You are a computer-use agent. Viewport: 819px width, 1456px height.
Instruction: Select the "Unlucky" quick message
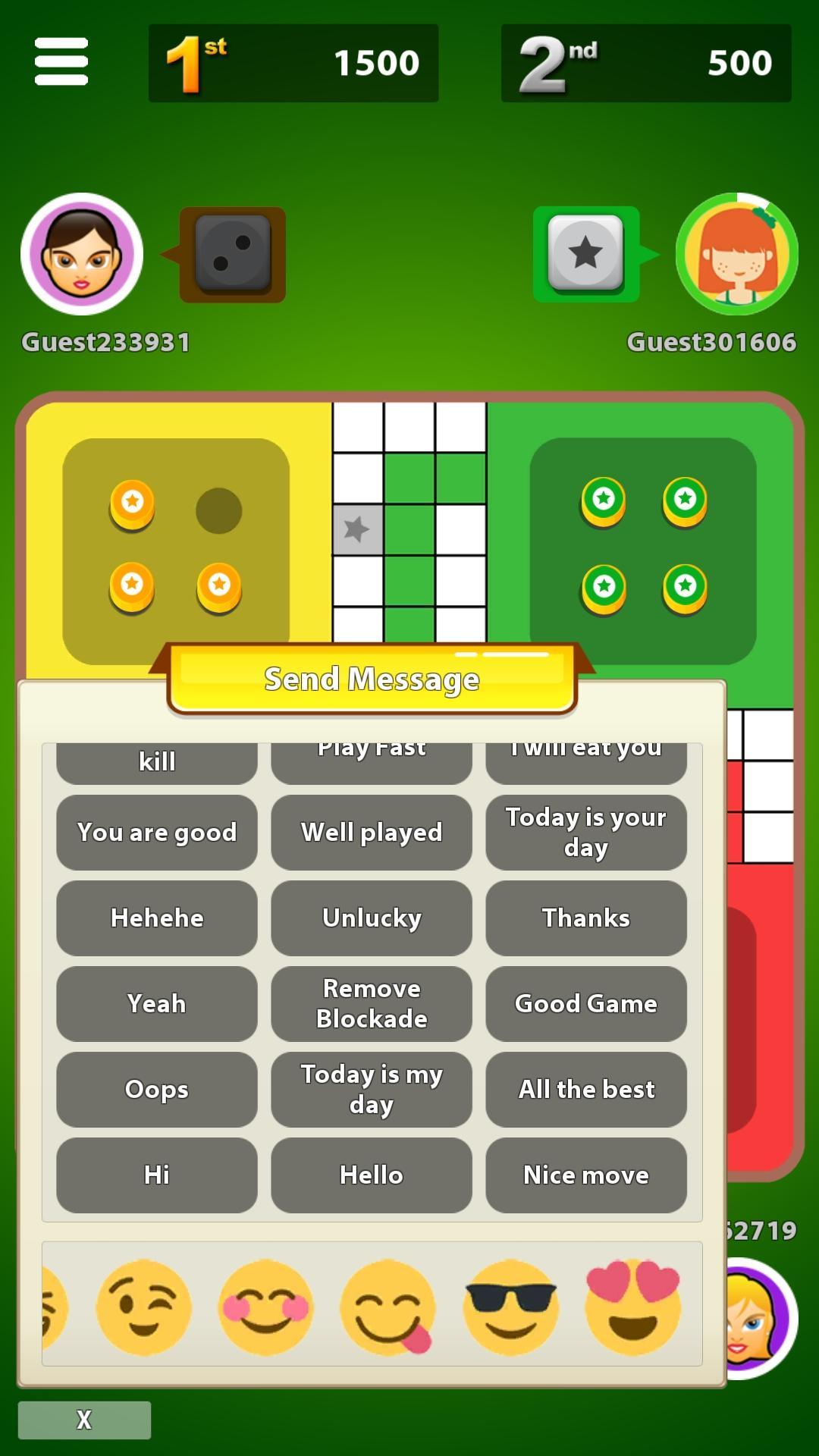(372, 918)
